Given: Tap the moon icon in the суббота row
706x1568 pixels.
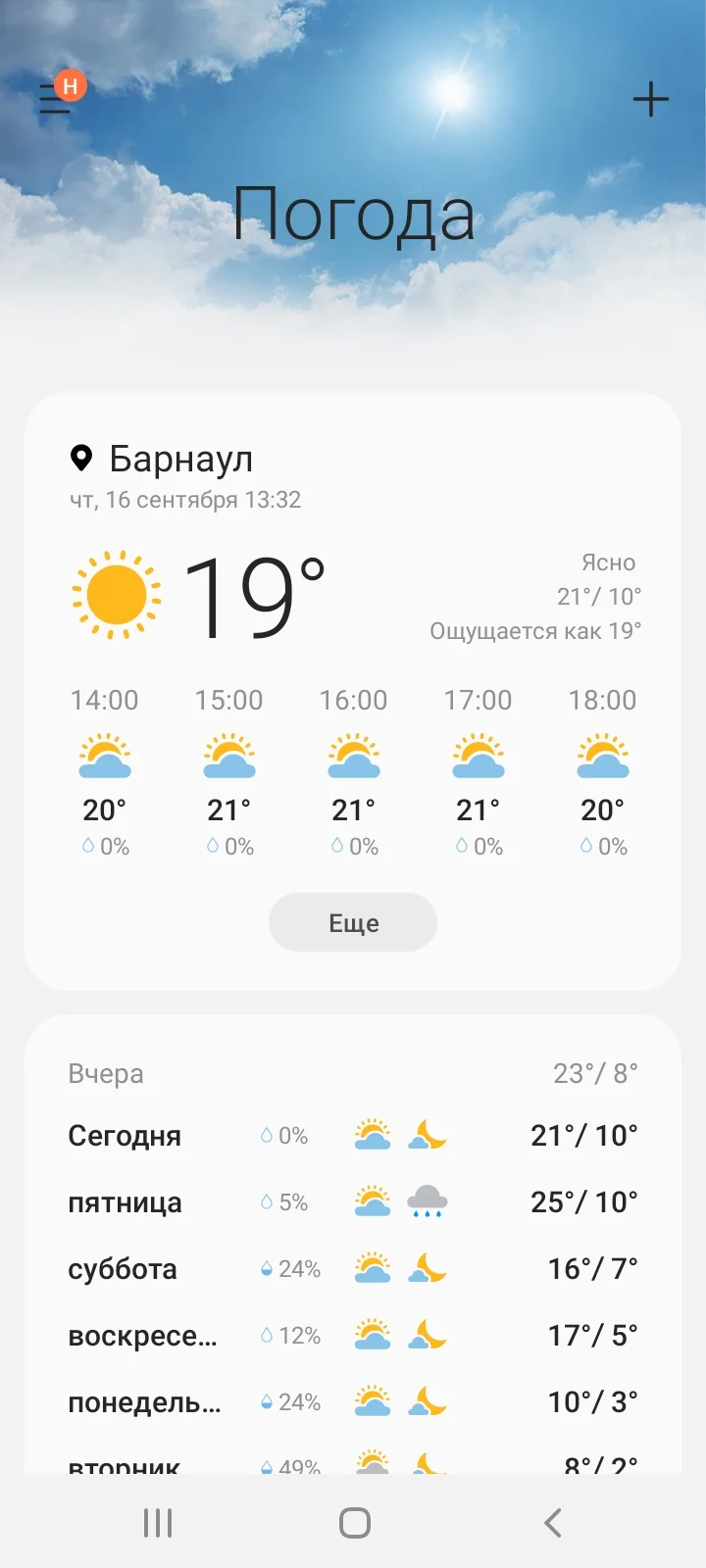Looking at the screenshot, I should coord(426,1267).
